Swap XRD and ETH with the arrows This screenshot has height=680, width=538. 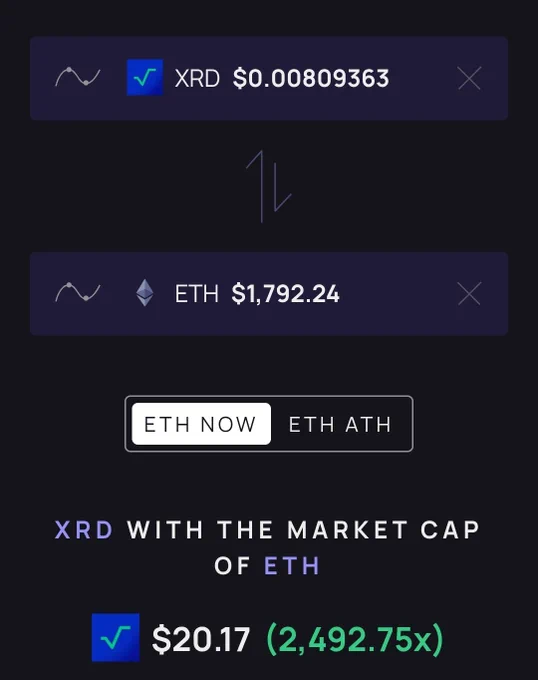tap(269, 186)
